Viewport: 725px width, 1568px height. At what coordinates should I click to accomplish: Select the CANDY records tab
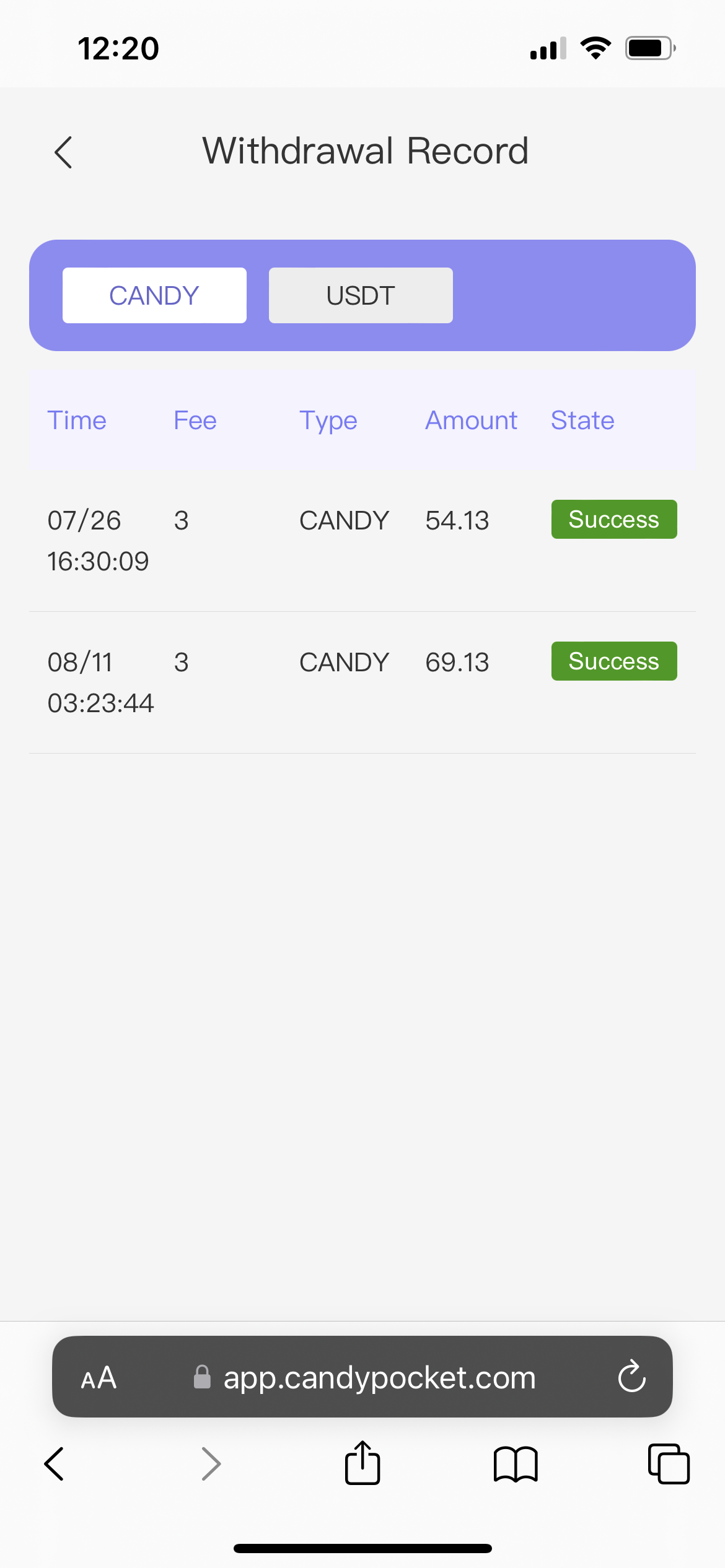coord(154,295)
